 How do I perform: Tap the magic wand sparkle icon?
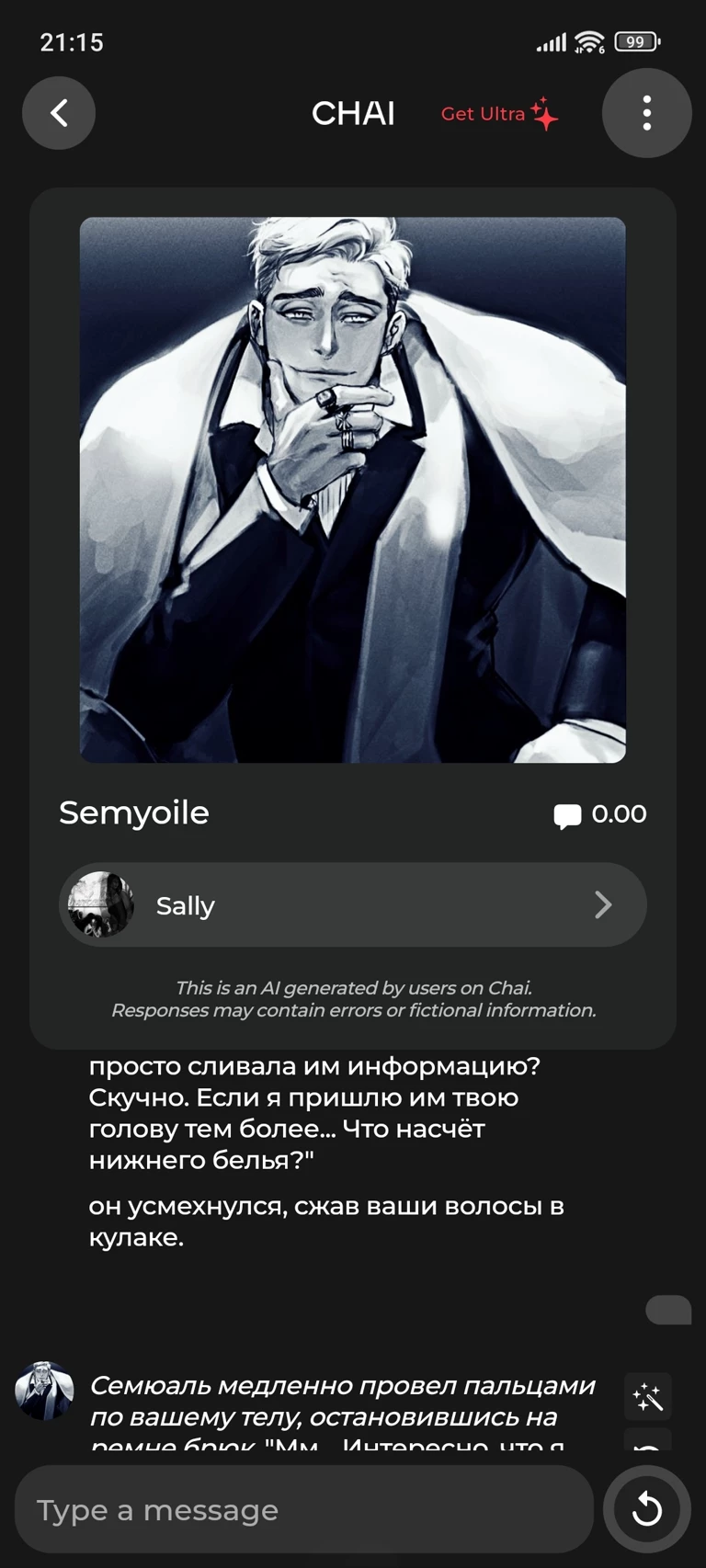647,1397
